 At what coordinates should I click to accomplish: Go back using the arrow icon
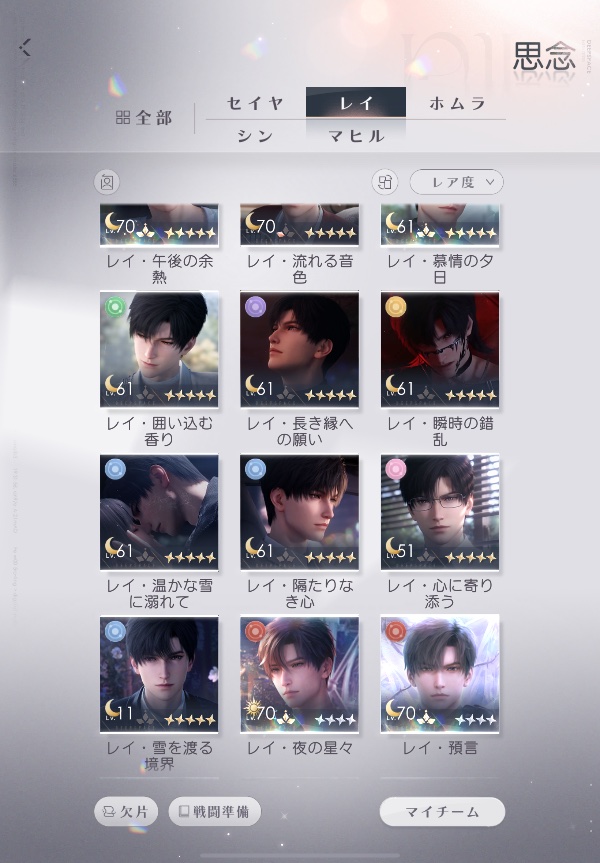pos(26,47)
